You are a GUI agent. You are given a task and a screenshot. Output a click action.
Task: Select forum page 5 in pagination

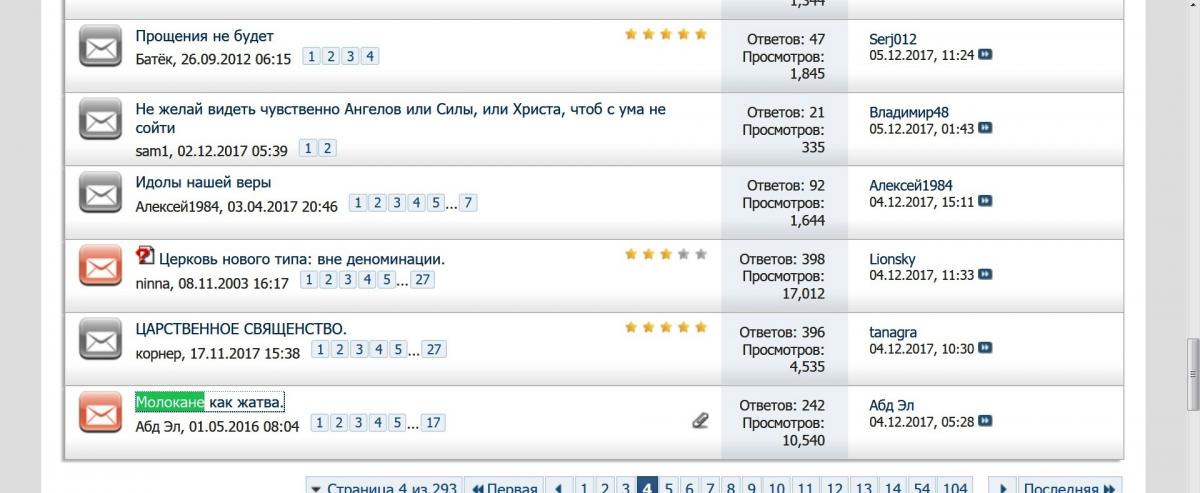click(x=669, y=488)
